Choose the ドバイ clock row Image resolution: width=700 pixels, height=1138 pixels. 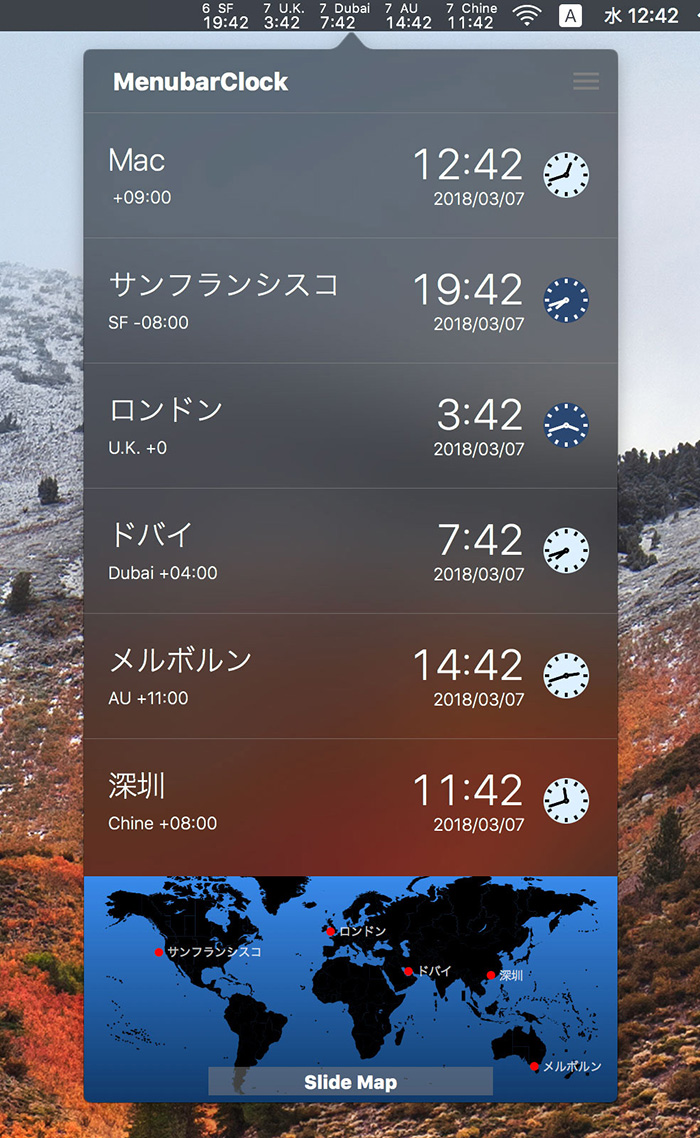click(350, 551)
